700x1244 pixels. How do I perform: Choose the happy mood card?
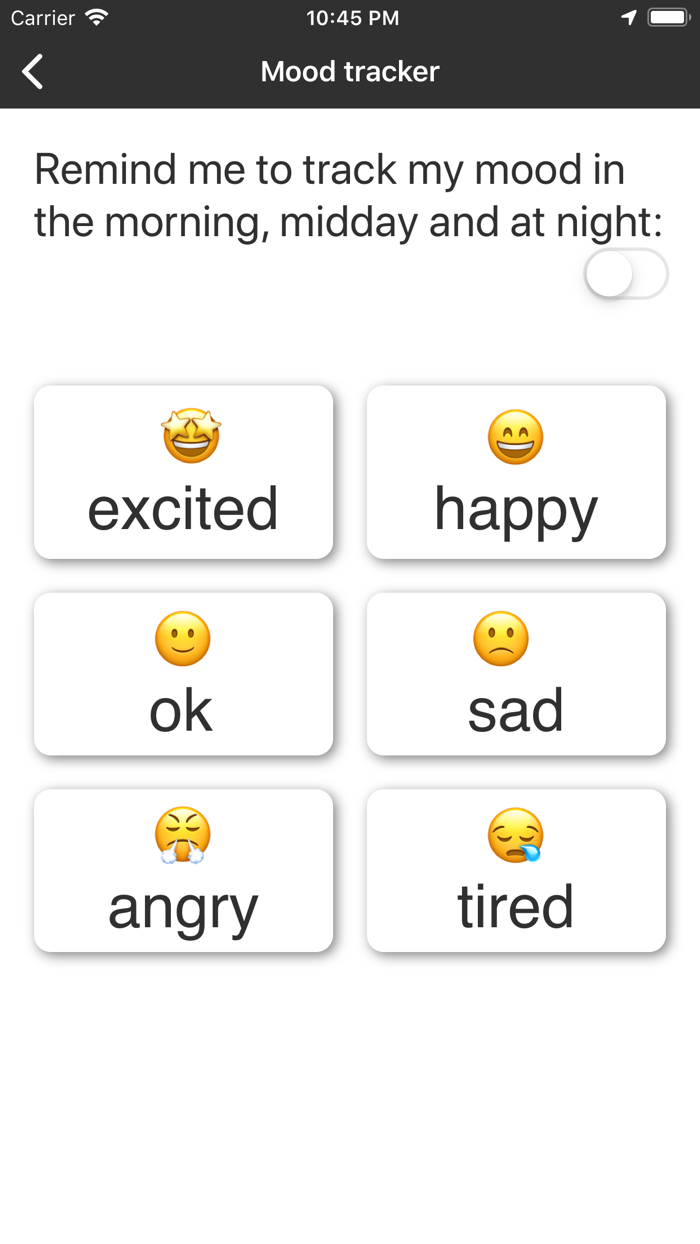516,472
